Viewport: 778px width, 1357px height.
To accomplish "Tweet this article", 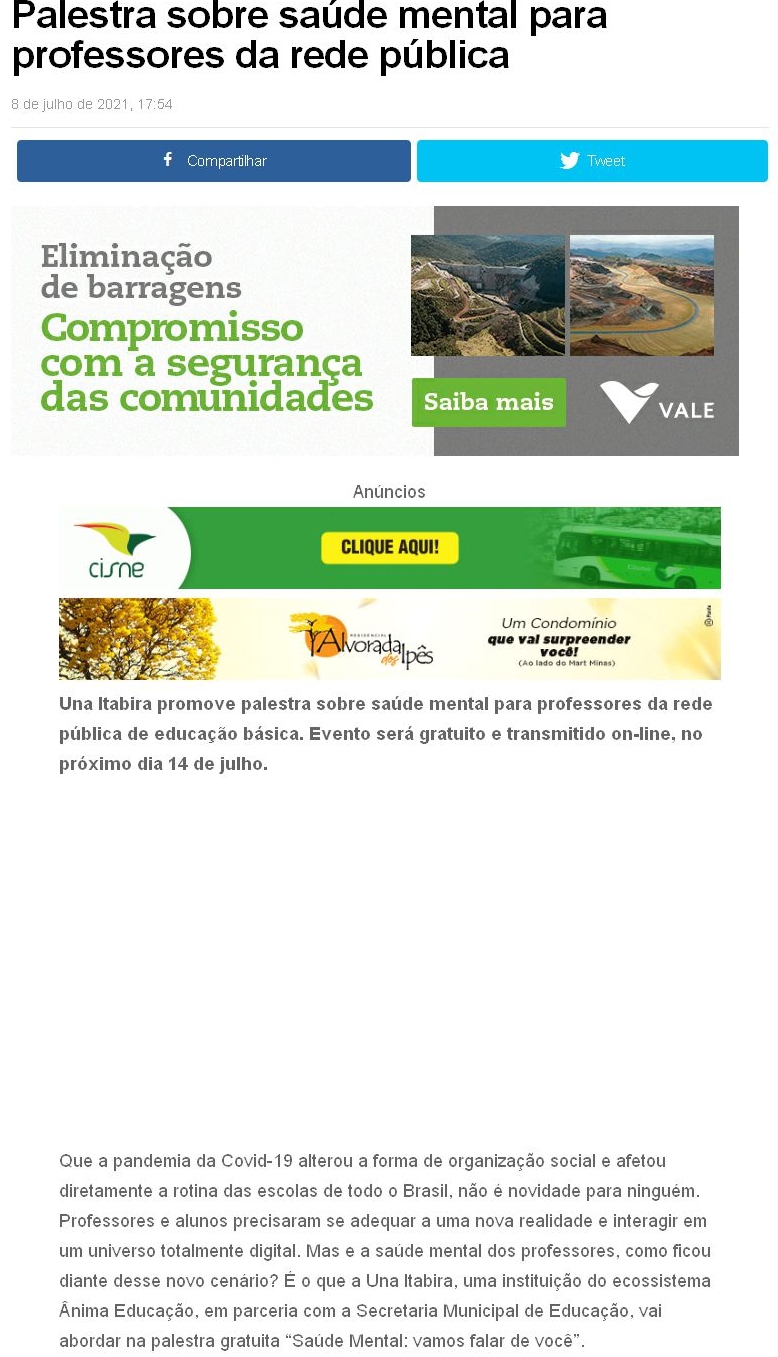I will [x=592, y=161].
